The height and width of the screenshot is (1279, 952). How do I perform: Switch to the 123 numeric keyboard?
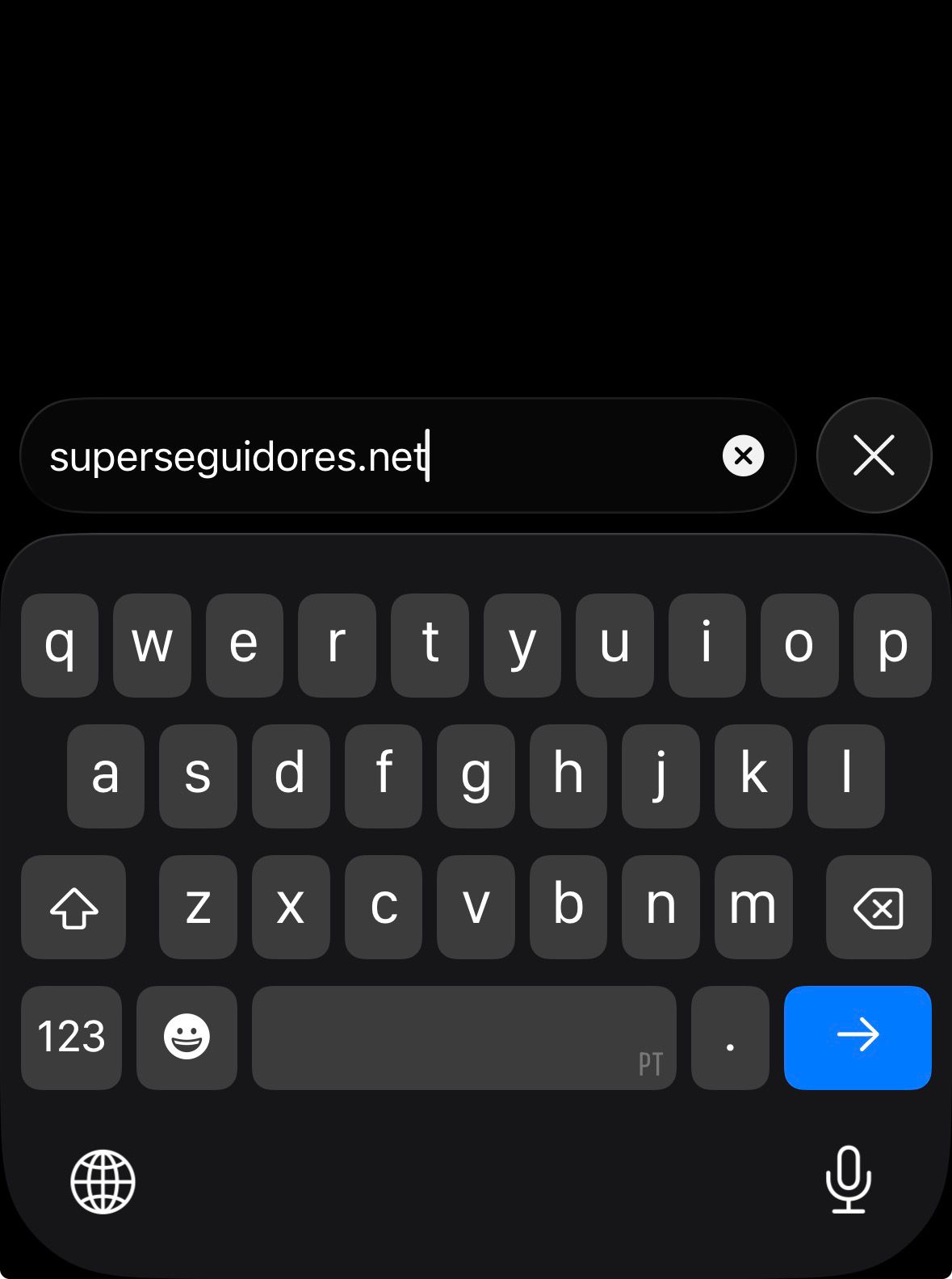coord(71,1037)
